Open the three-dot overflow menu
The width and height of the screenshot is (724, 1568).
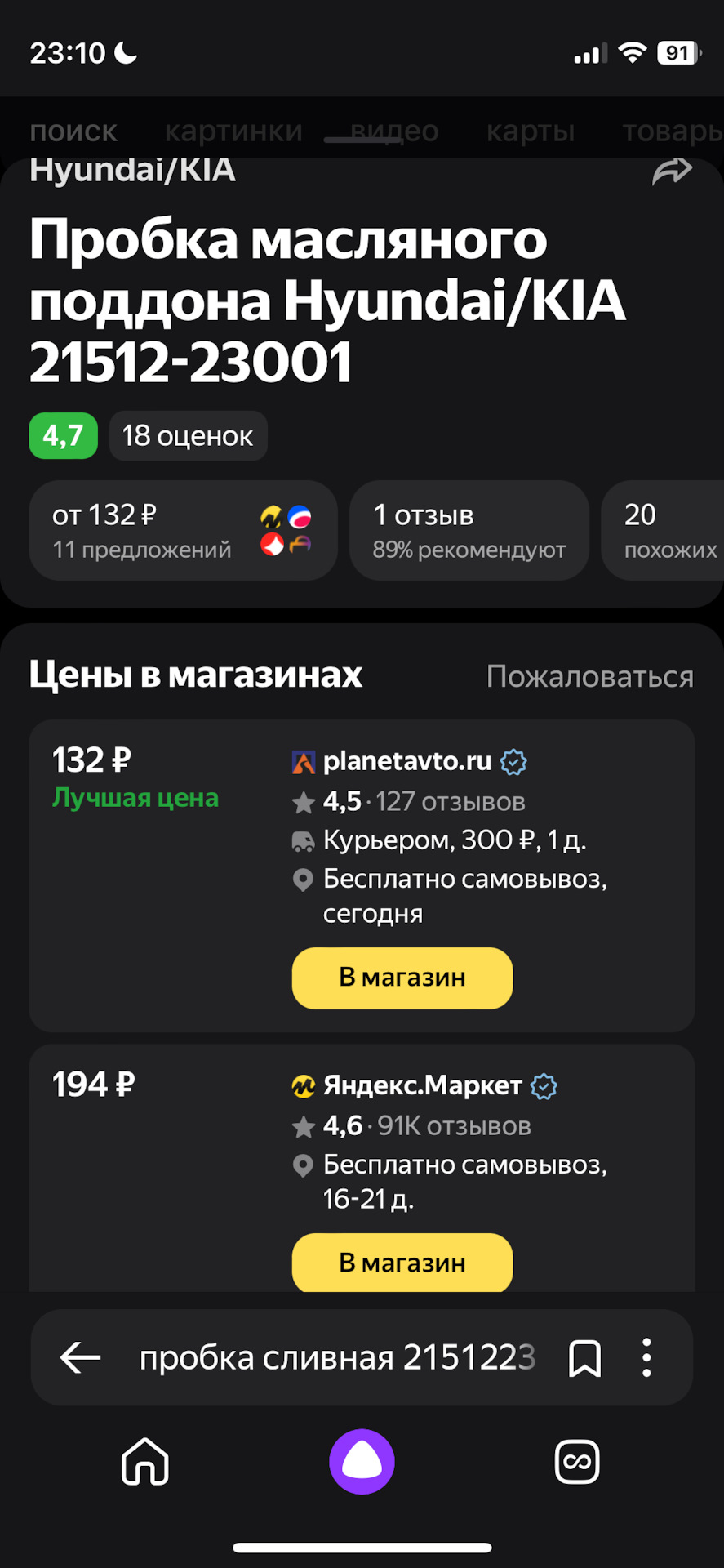(646, 1358)
